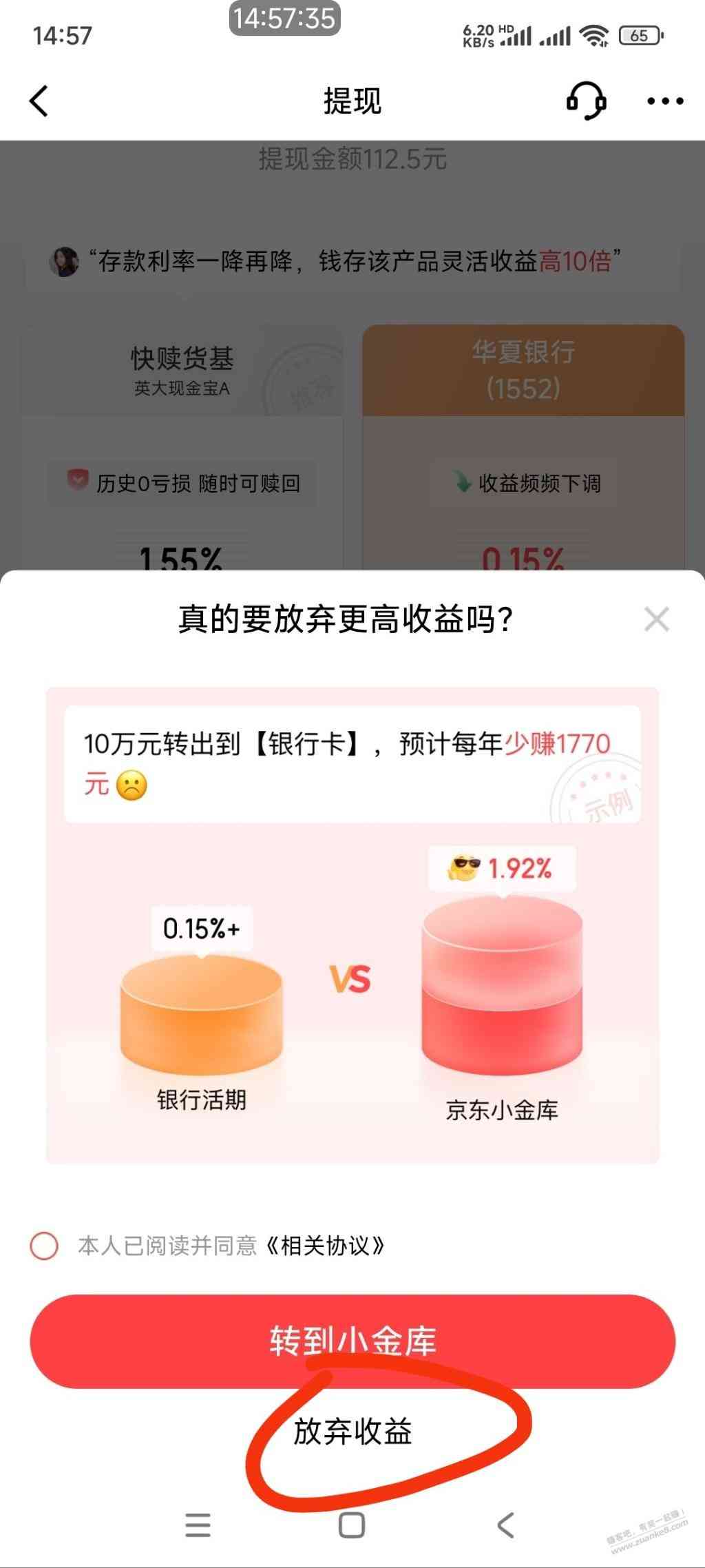Screen dimensions: 705x1568
Task: Go back from the 提现 page
Action: [x=39, y=101]
